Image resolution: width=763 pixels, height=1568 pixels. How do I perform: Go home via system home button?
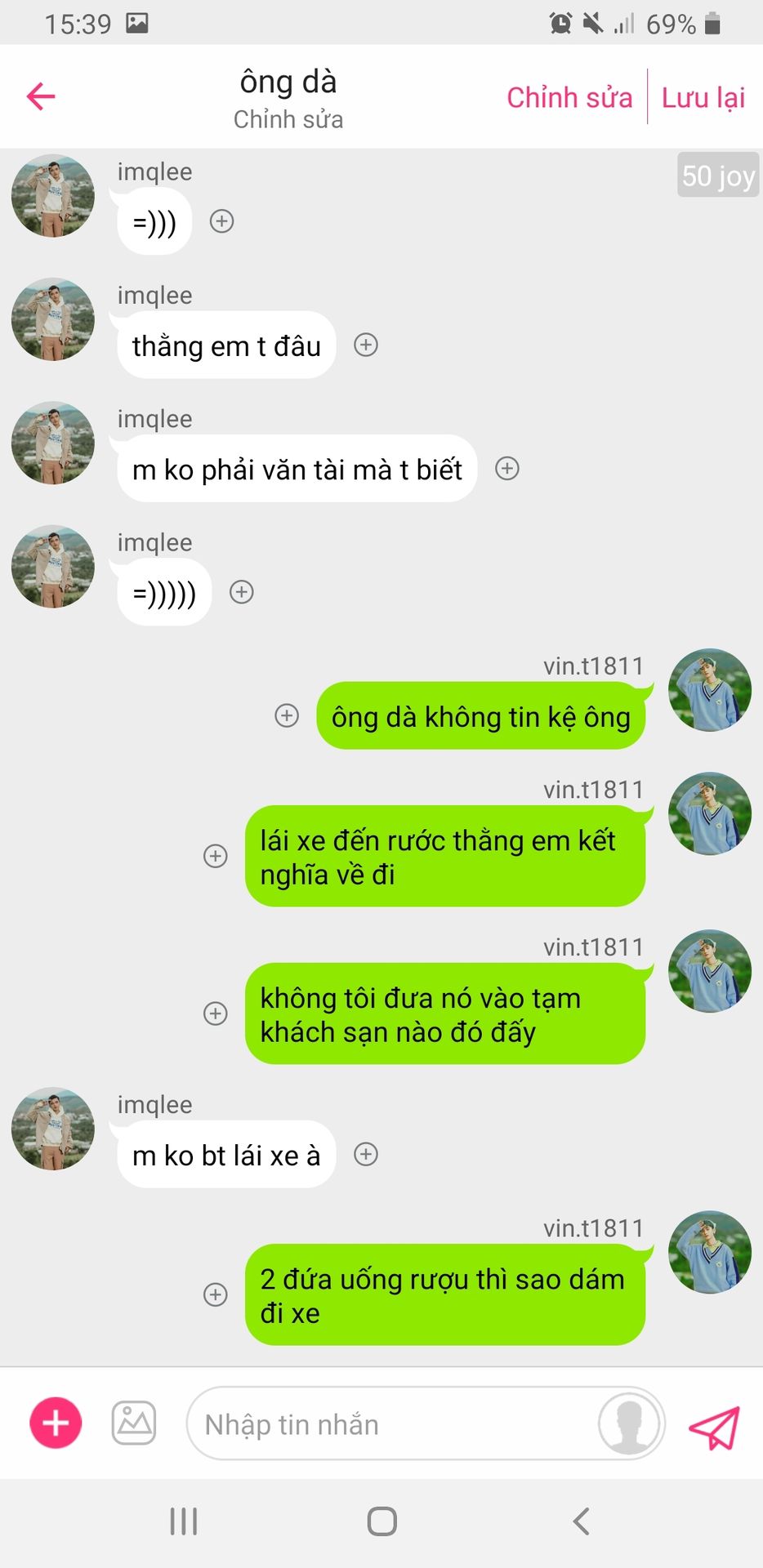(381, 1521)
